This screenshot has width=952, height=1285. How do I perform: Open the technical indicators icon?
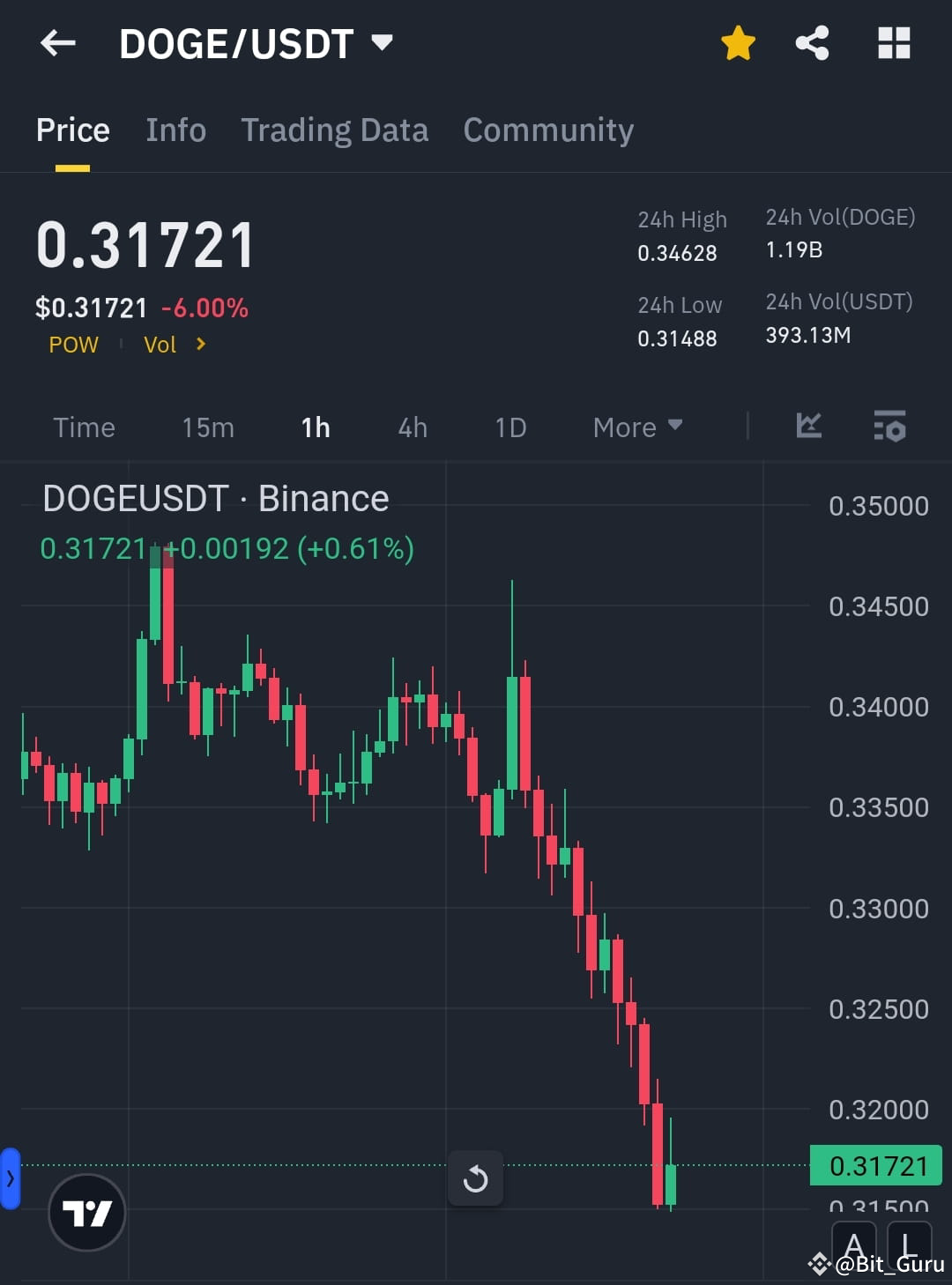click(x=808, y=427)
